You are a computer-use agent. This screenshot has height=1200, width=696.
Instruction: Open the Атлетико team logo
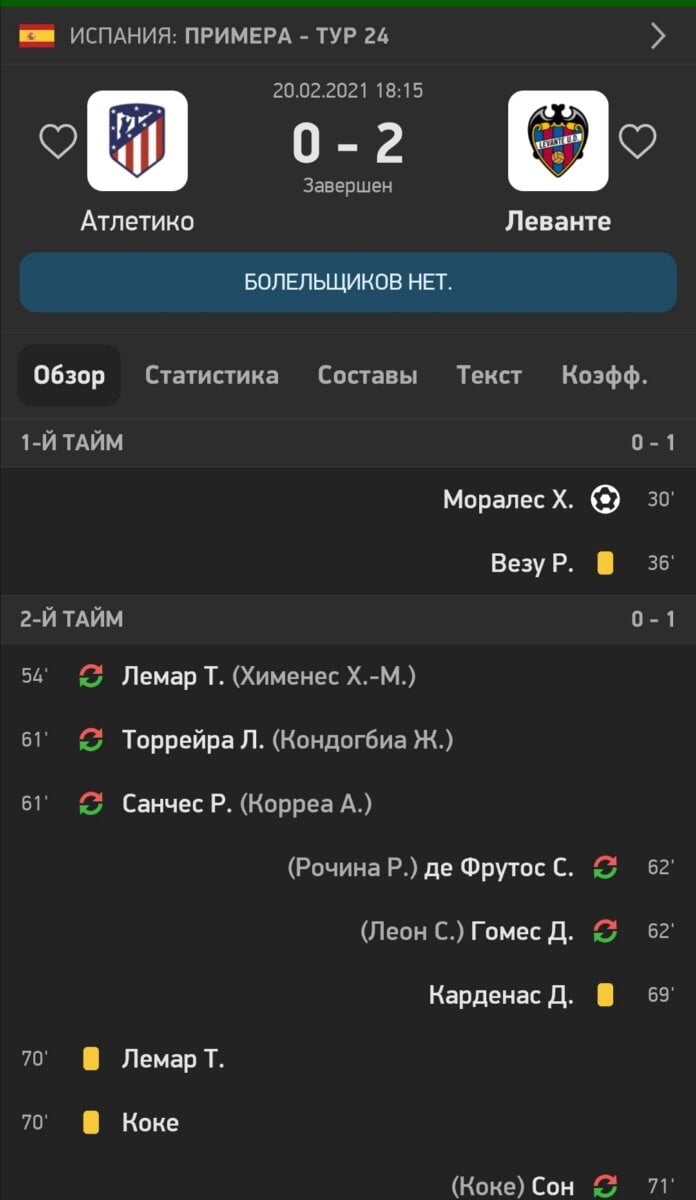(x=137, y=141)
